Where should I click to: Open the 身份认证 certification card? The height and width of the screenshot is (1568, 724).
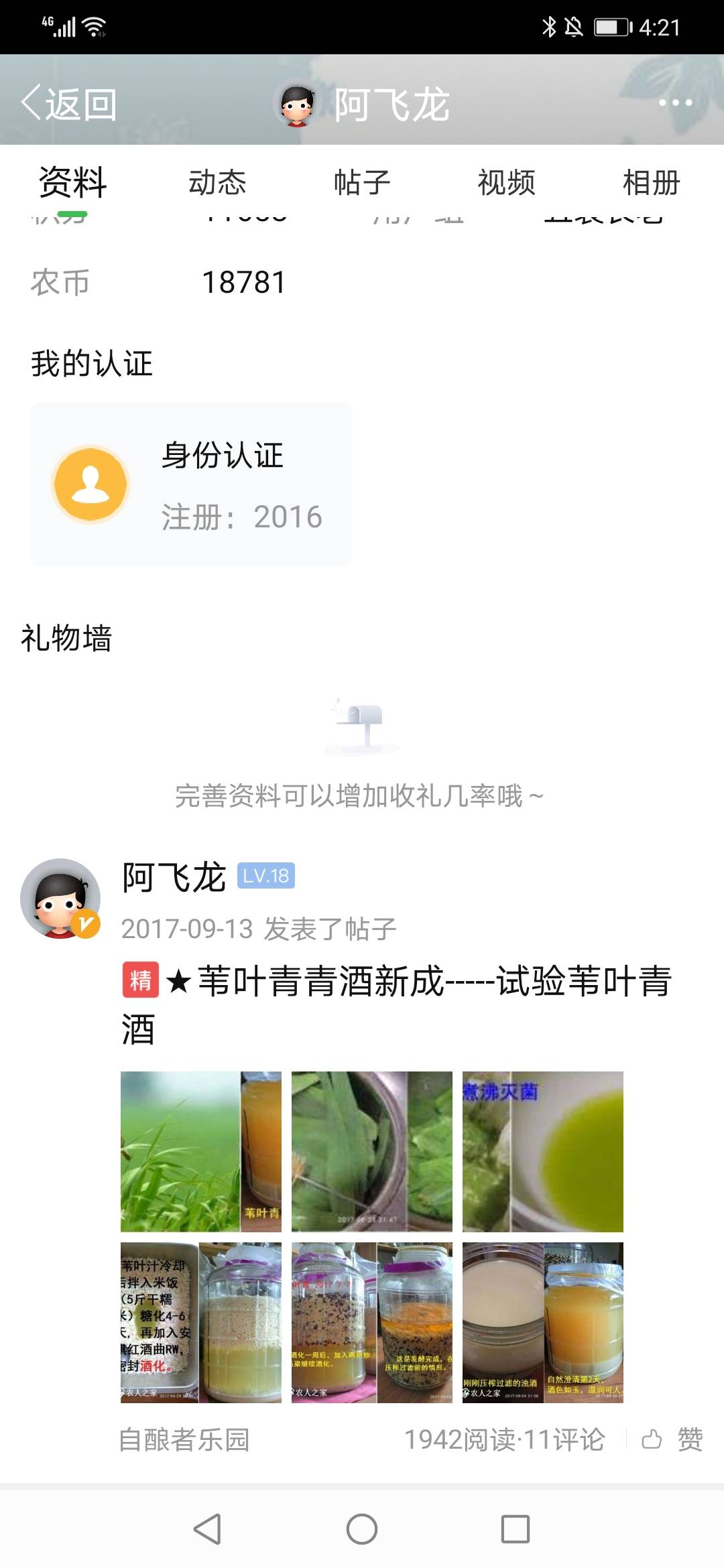click(191, 484)
